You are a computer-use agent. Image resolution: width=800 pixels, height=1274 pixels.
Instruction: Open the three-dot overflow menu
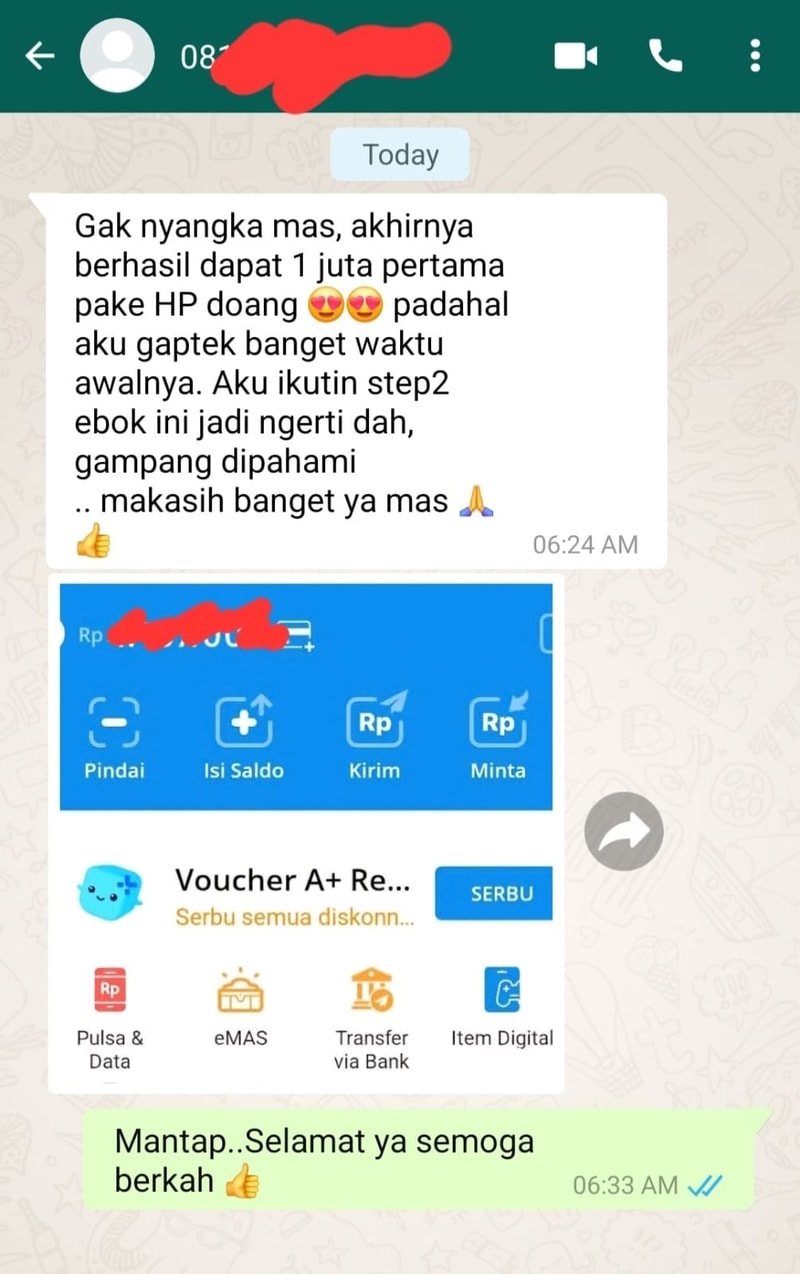(x=755, y=56)
